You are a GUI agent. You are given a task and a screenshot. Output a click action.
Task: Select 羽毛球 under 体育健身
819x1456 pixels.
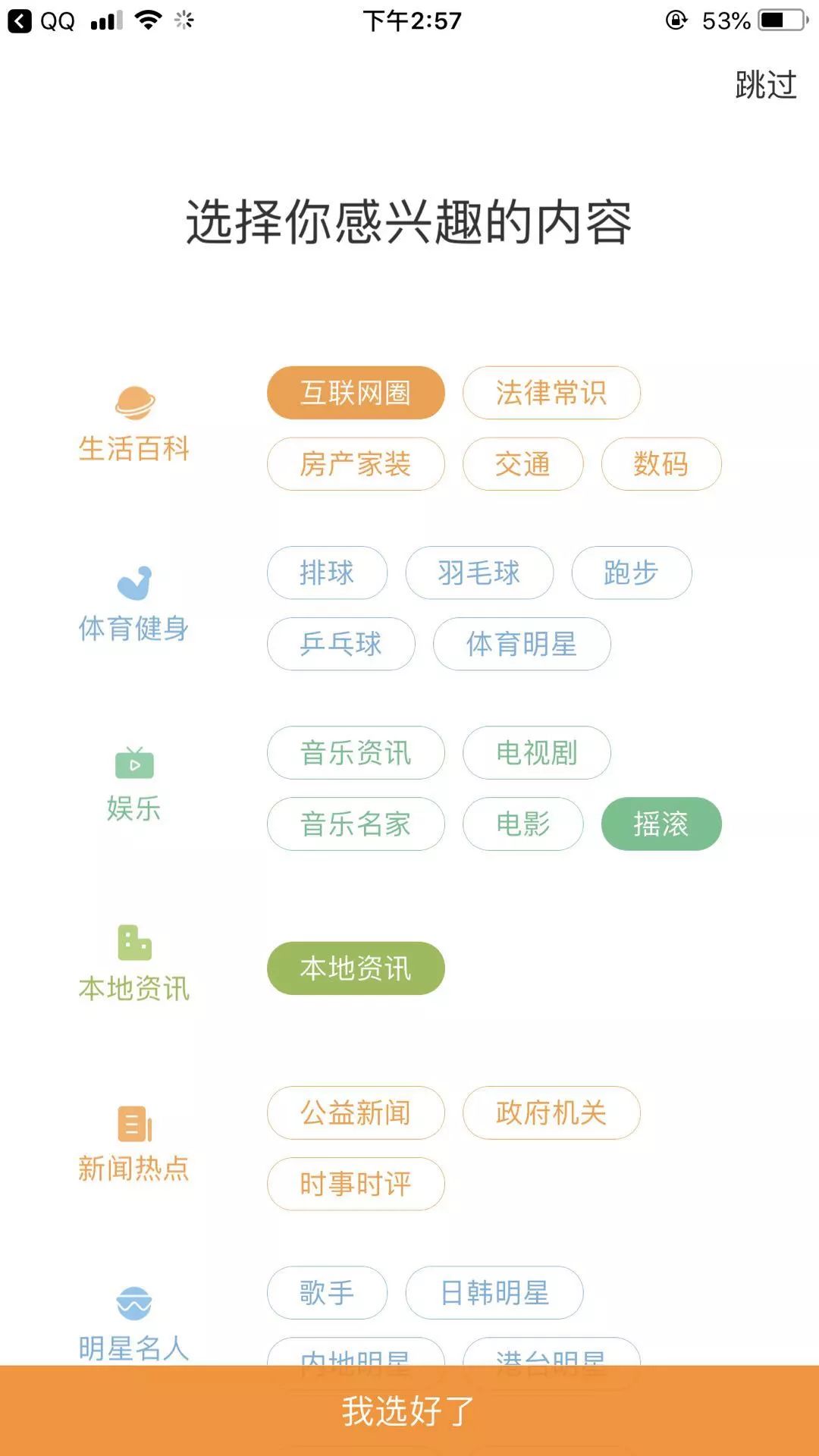[x=479, y=573]
